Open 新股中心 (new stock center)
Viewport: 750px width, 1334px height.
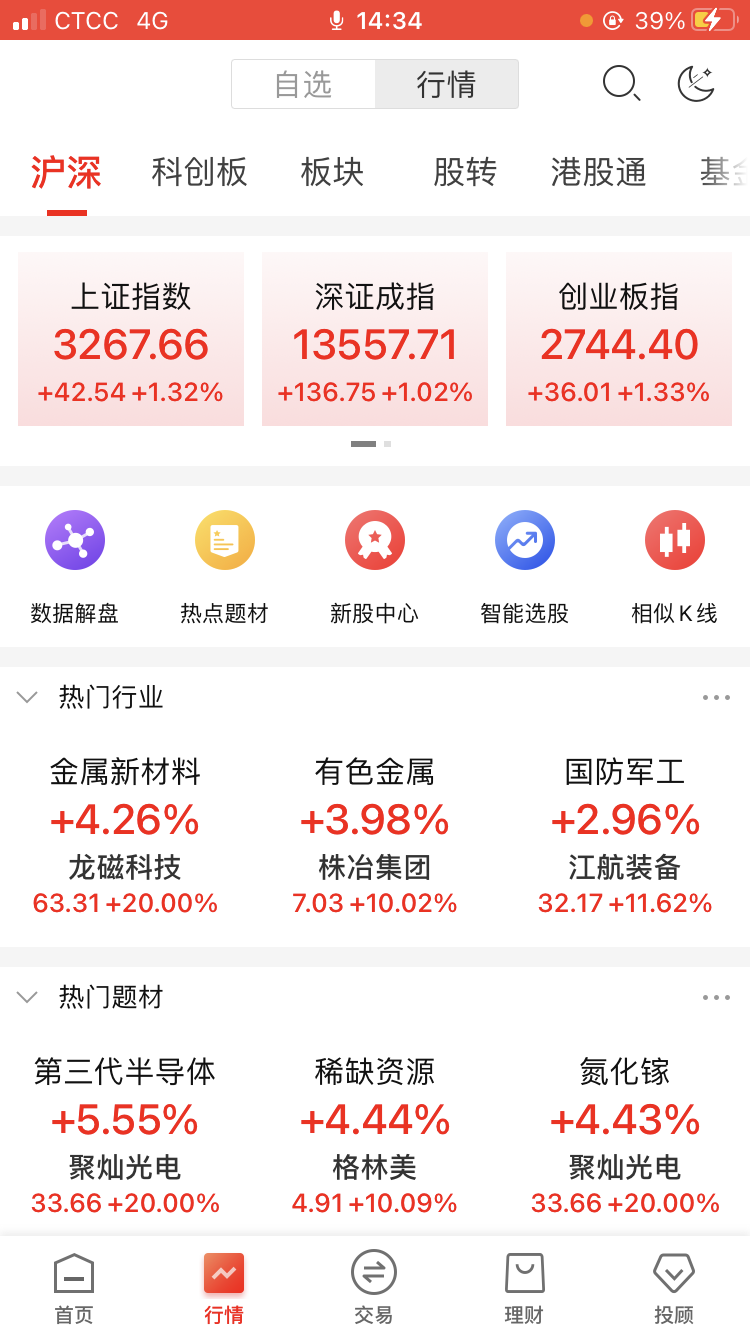pyautogui.click(x=375, y=560)
